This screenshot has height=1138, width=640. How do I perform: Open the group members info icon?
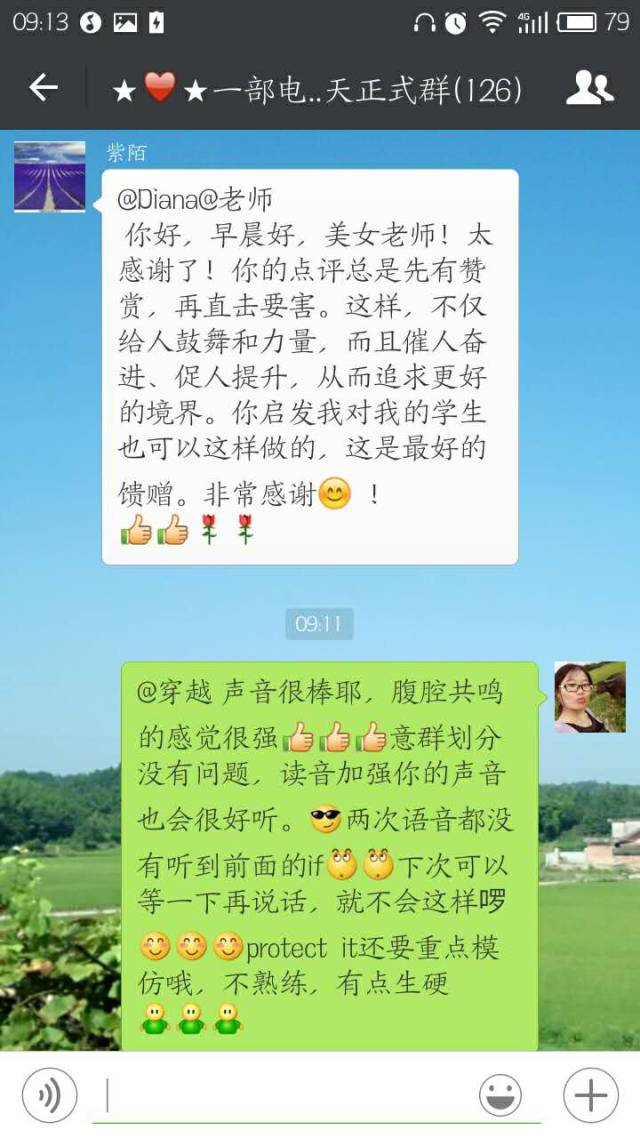click(589, 88)
